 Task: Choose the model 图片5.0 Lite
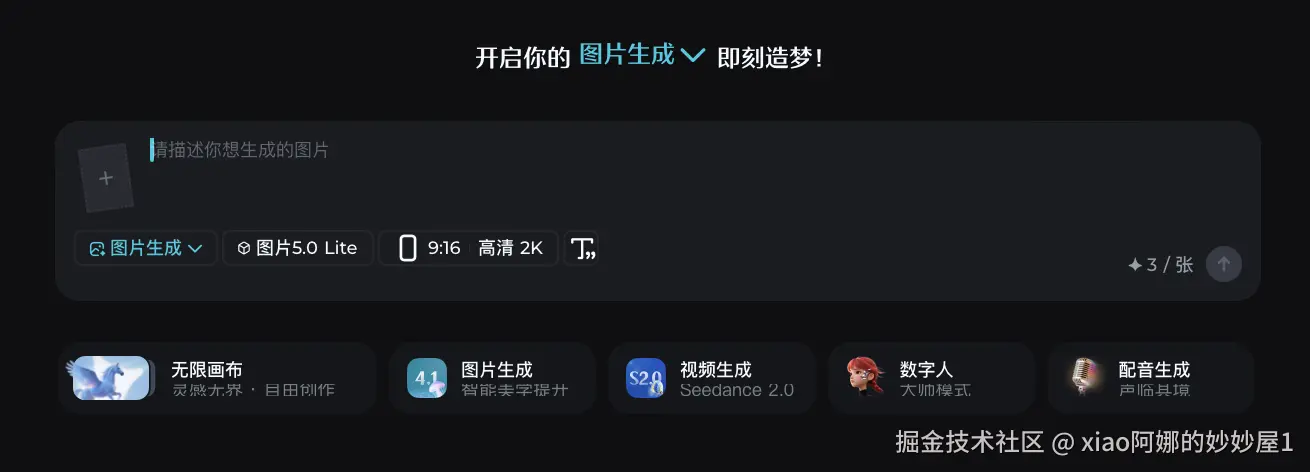[x=298, y=248]
